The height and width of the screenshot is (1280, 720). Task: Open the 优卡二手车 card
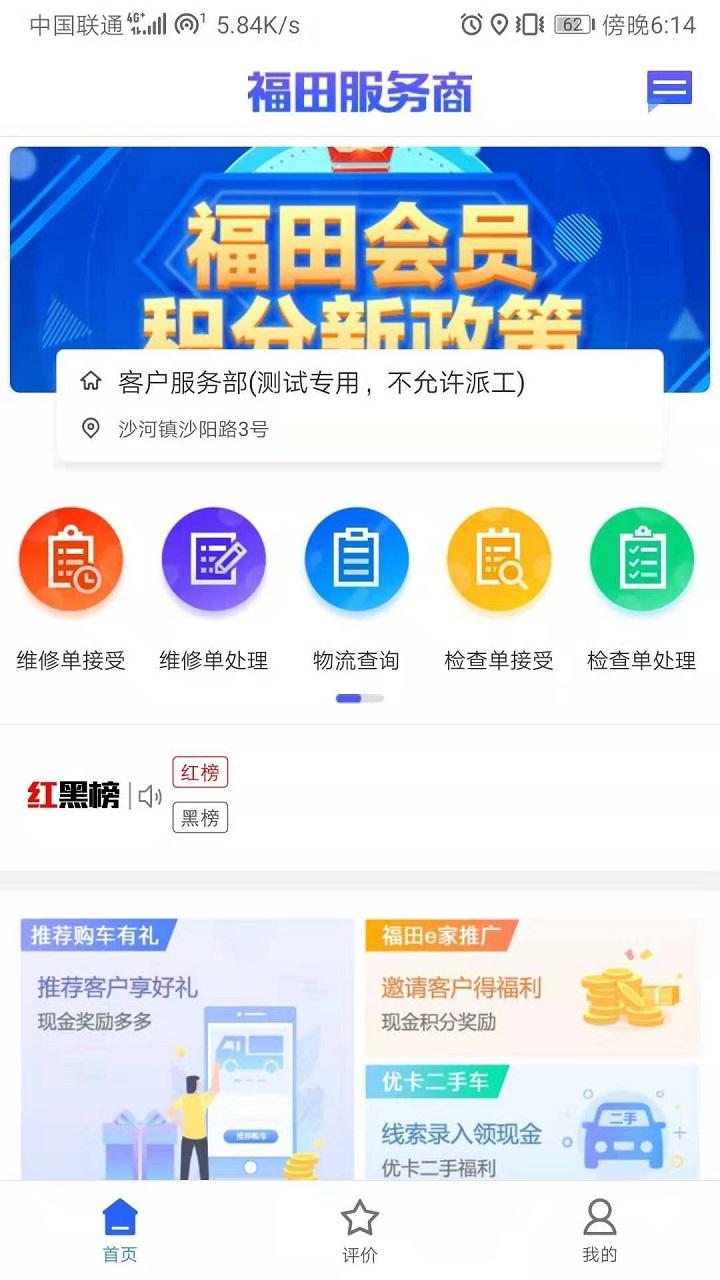(x=532, y=1122)
